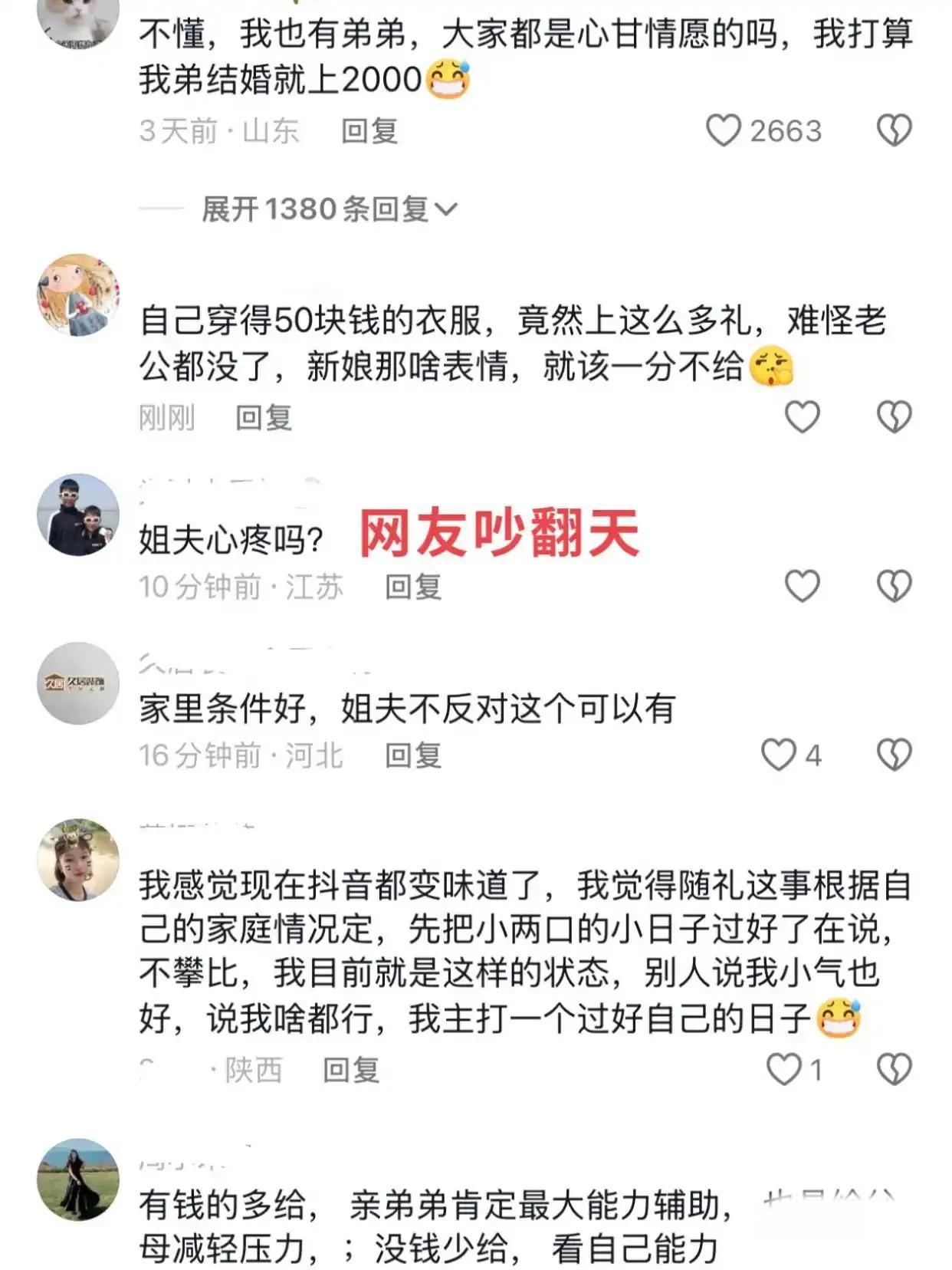
Task: Reply to the Hebei comment 家里条件好
Action: click(x=413, y=756)
